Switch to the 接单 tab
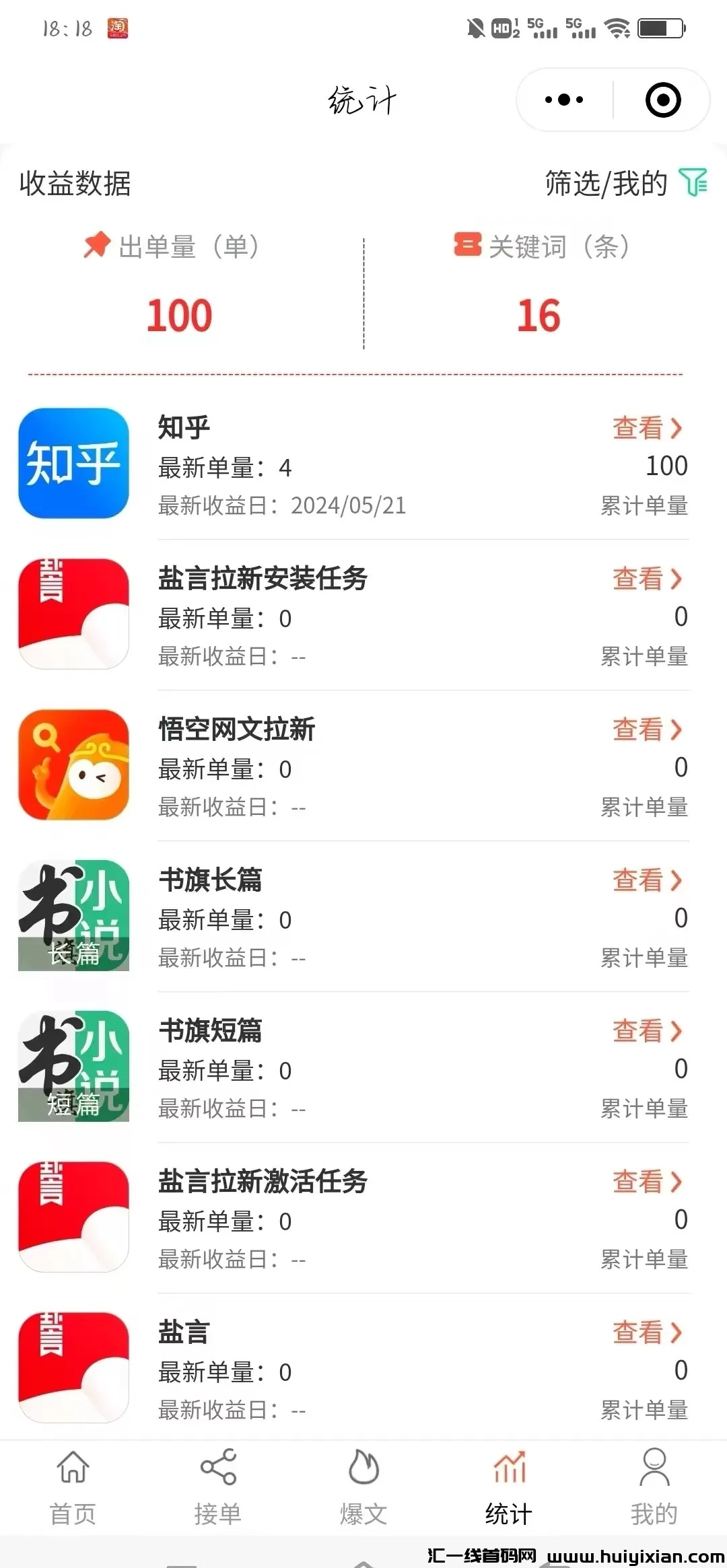Image resolution: width=727 pixels, height=1568 pixels. (x=218, y=1487)
